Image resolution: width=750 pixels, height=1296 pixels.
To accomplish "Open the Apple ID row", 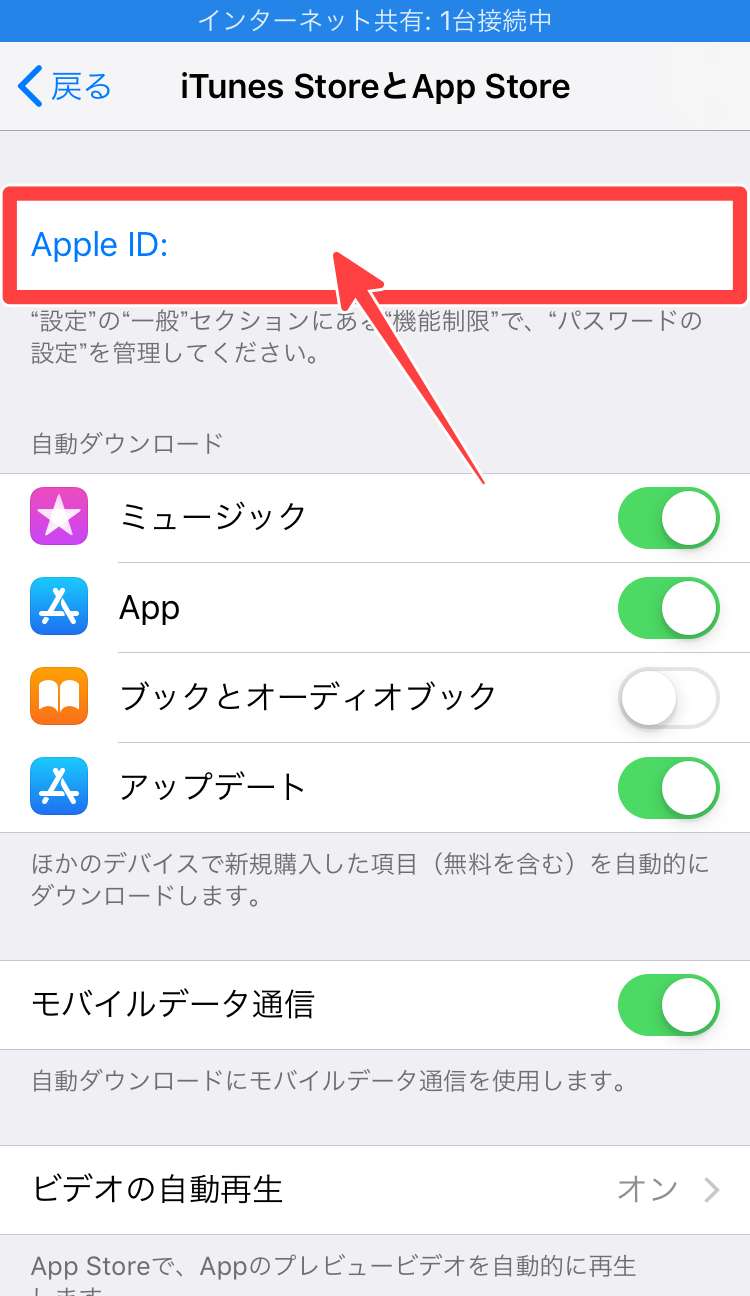I will (x=374, y=245).
